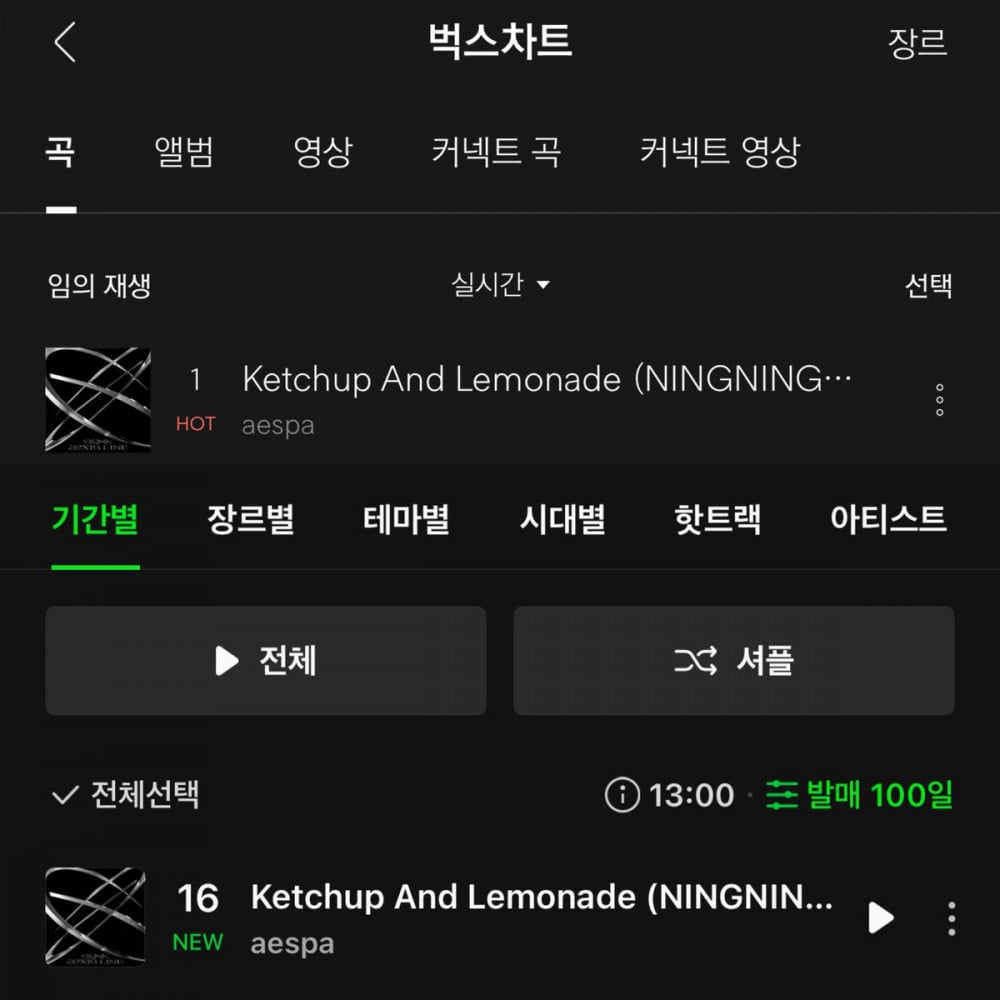Open the 커넥트 영상 tab

[x=720, y=152]
